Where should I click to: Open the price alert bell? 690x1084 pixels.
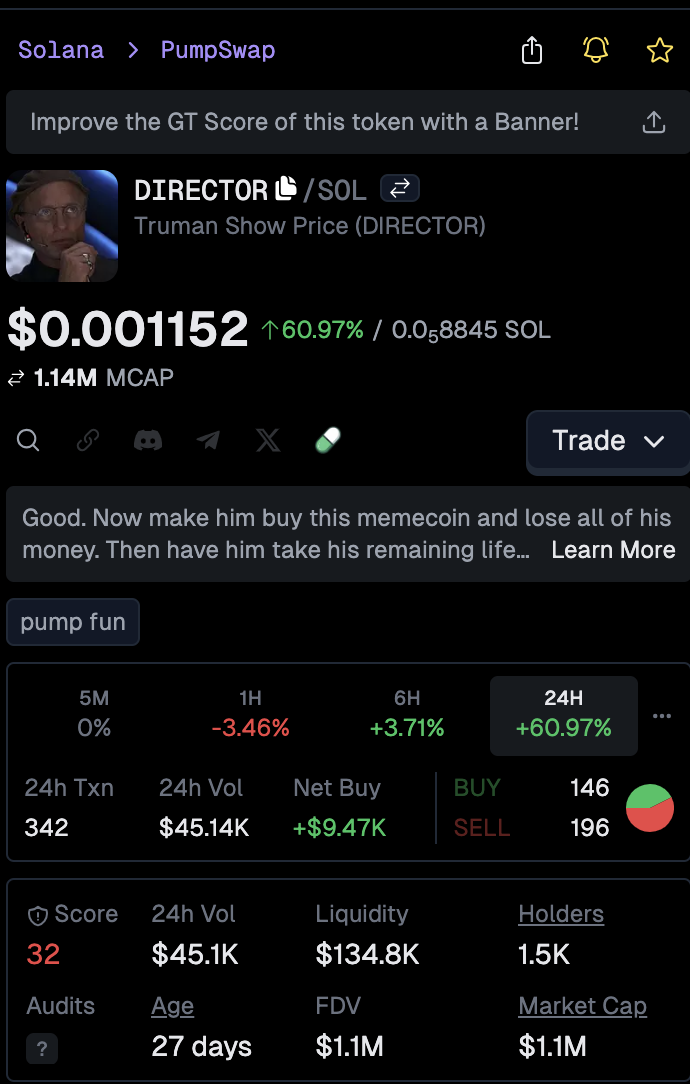click(596, 50)
